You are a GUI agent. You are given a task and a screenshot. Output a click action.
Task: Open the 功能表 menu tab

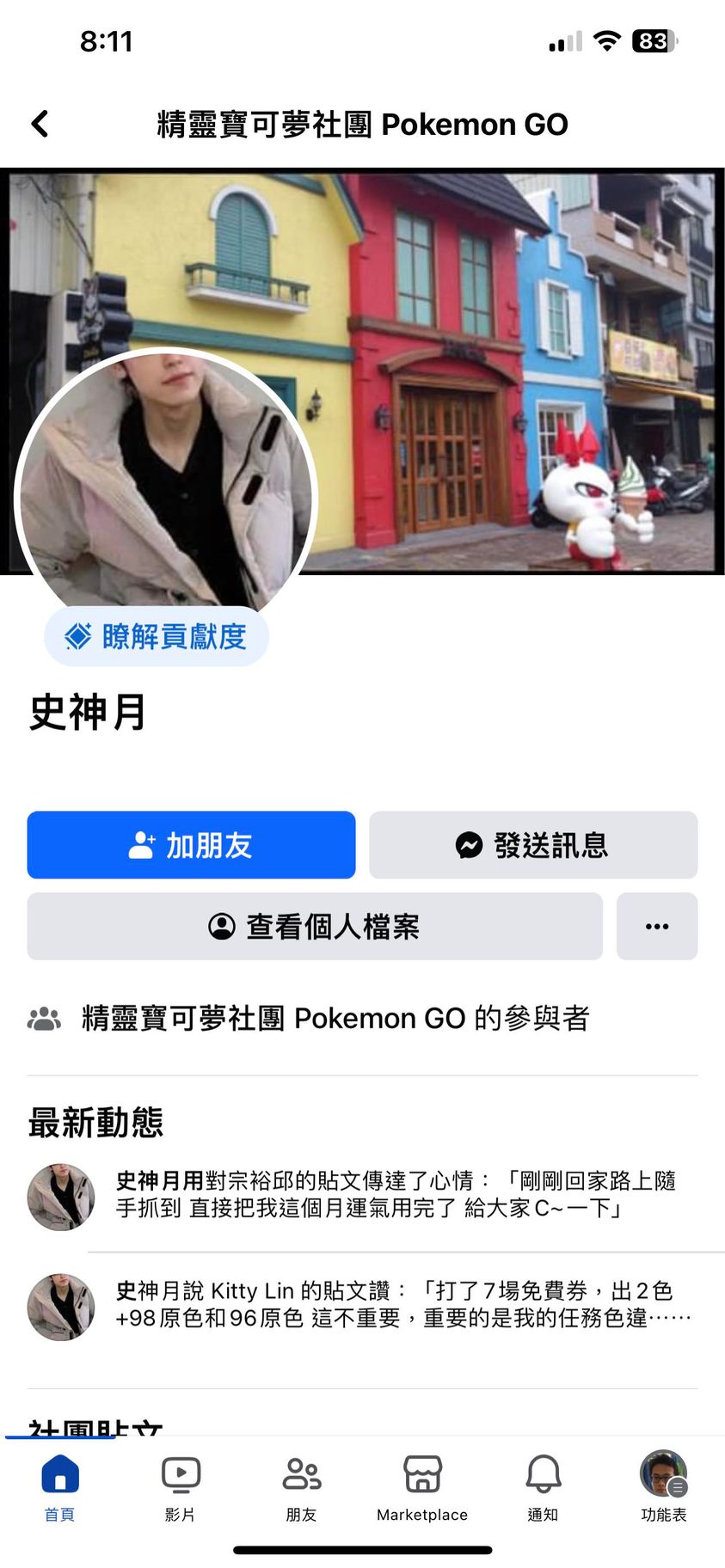pyautogui.click(x=663, y=1487)
